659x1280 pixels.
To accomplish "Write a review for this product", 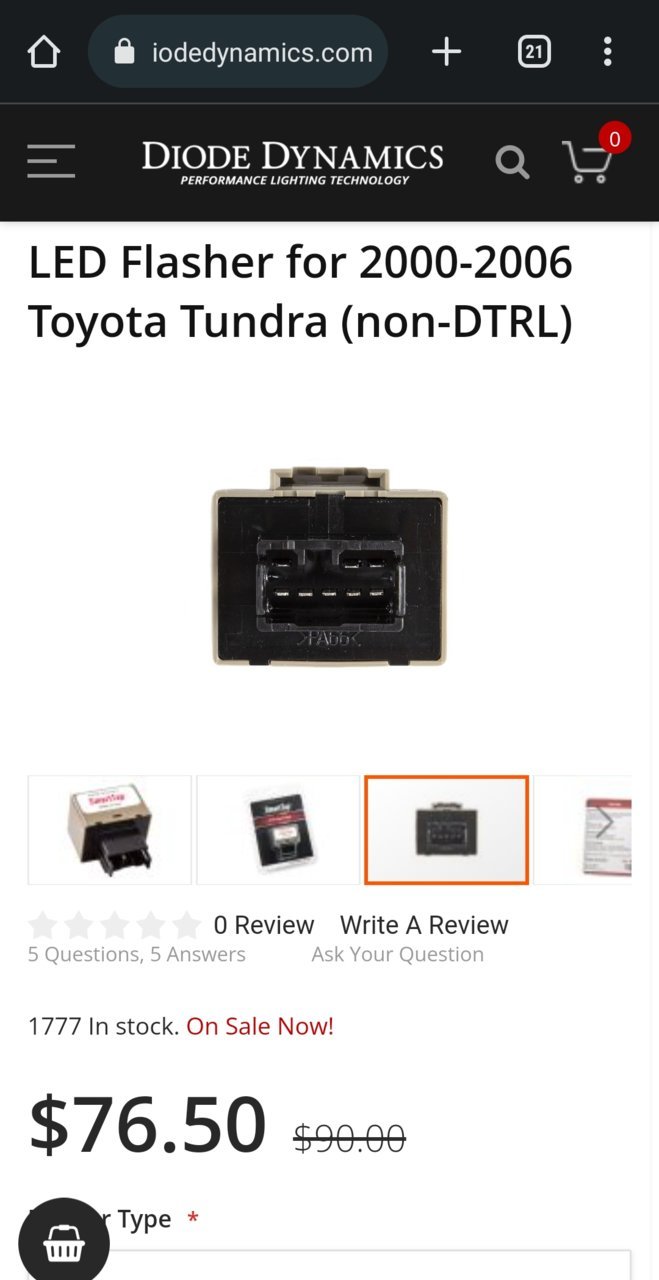I will pyautogui.click(x=424, y=925).
